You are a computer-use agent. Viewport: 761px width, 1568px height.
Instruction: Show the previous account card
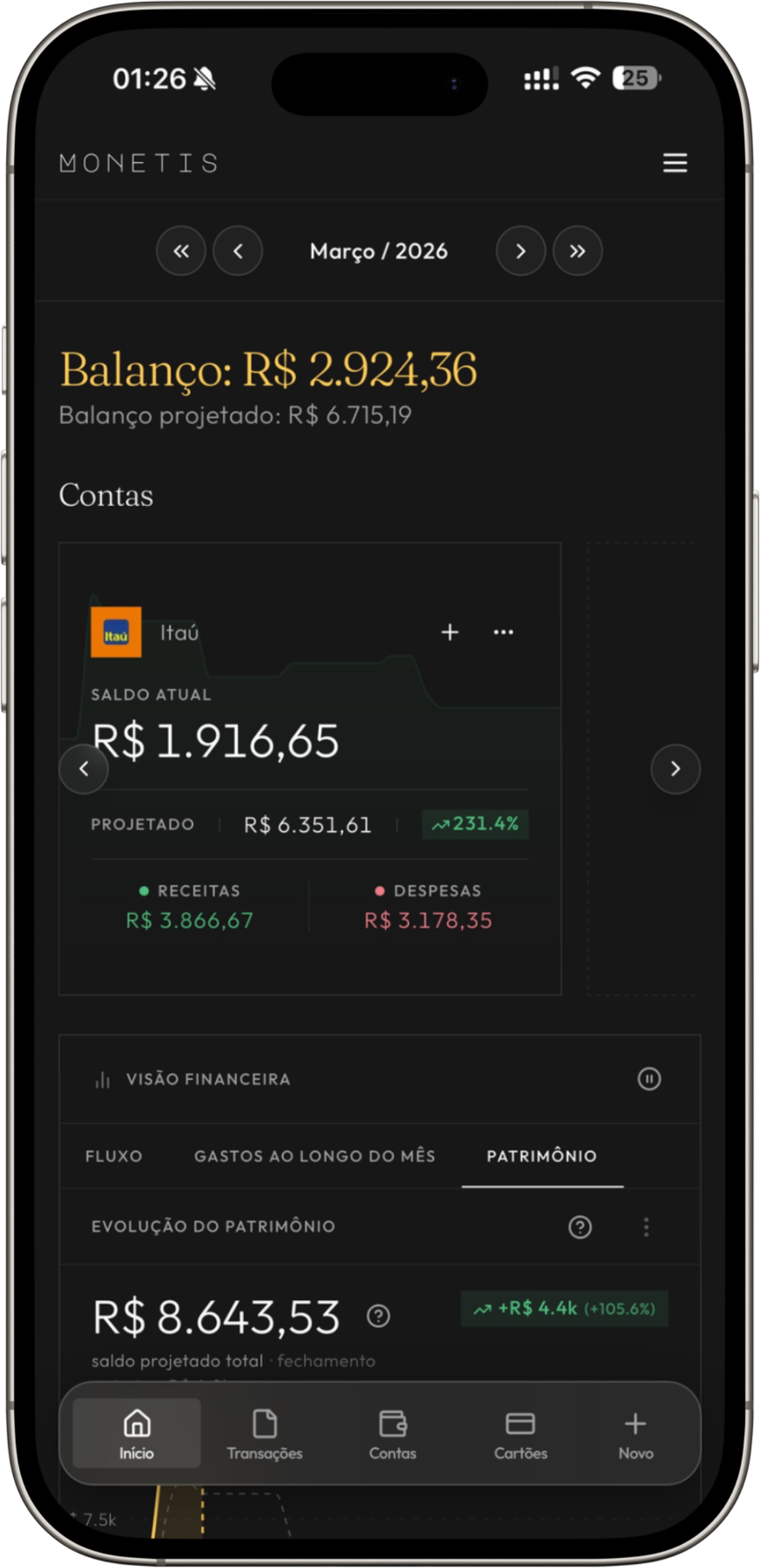(x=84, y=769)
